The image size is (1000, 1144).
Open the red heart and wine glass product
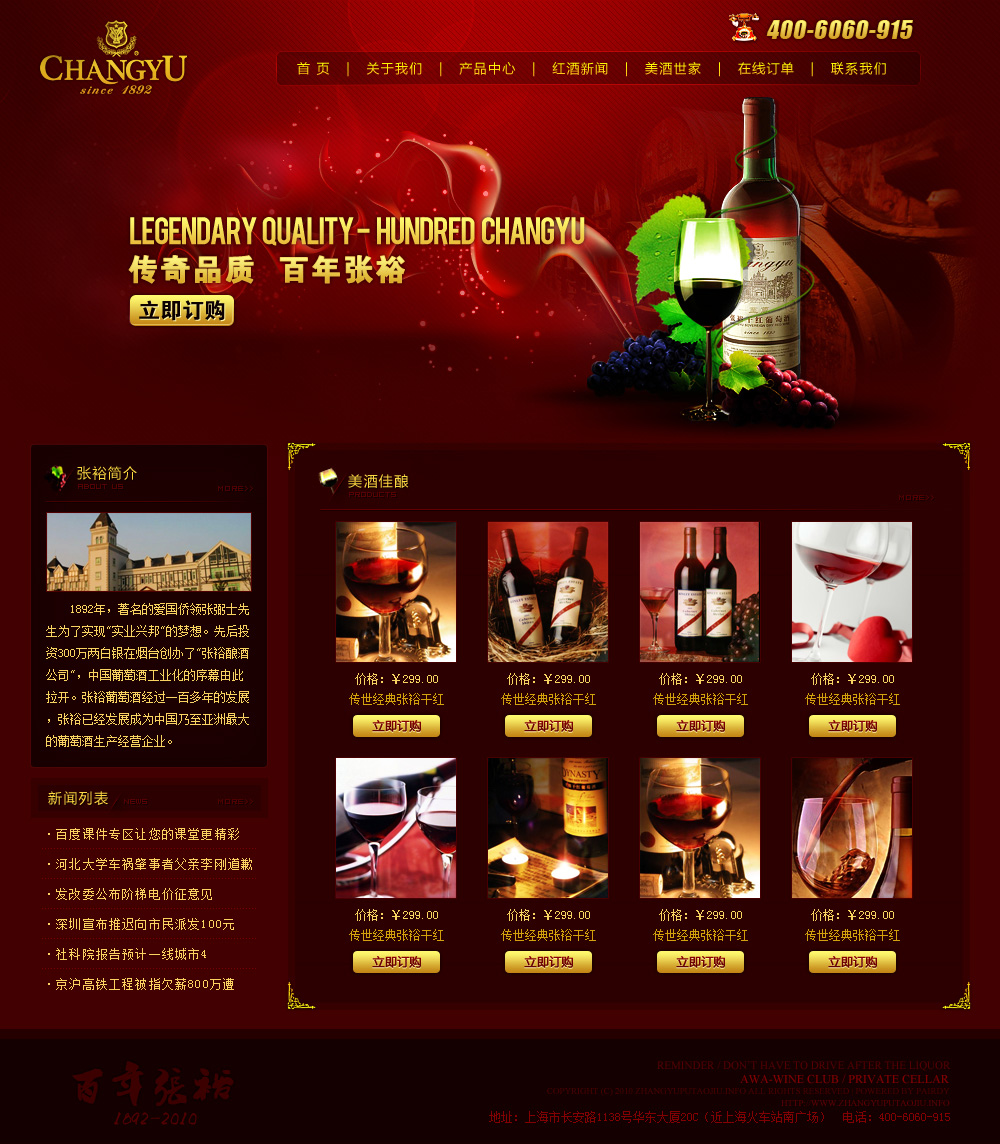point(852,592)
